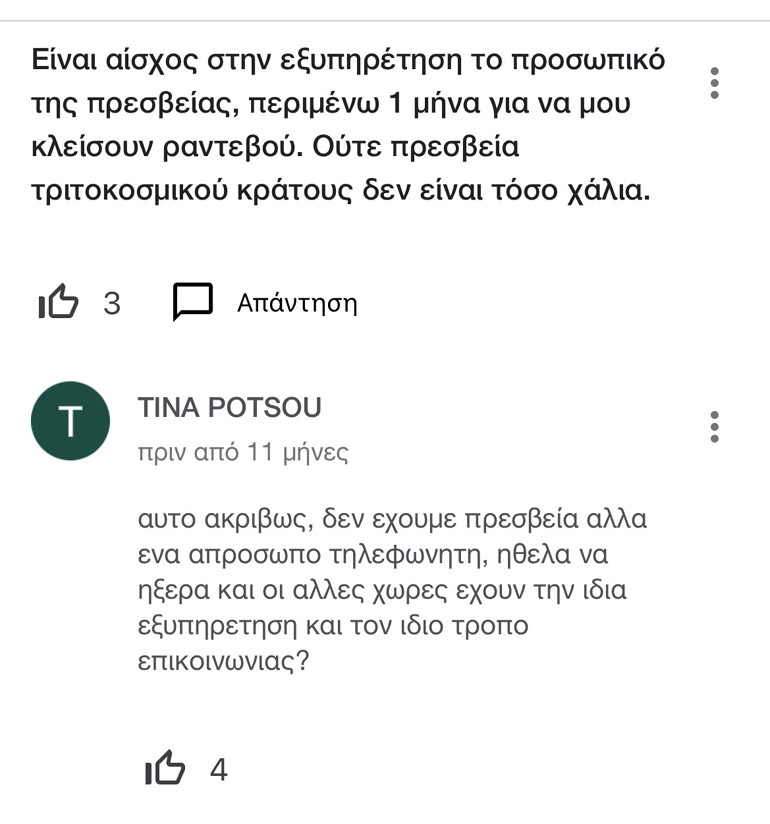Open TINA POTSOU's profile avatar
Viewport: 770px width, 824px height.
coord(69,422)
